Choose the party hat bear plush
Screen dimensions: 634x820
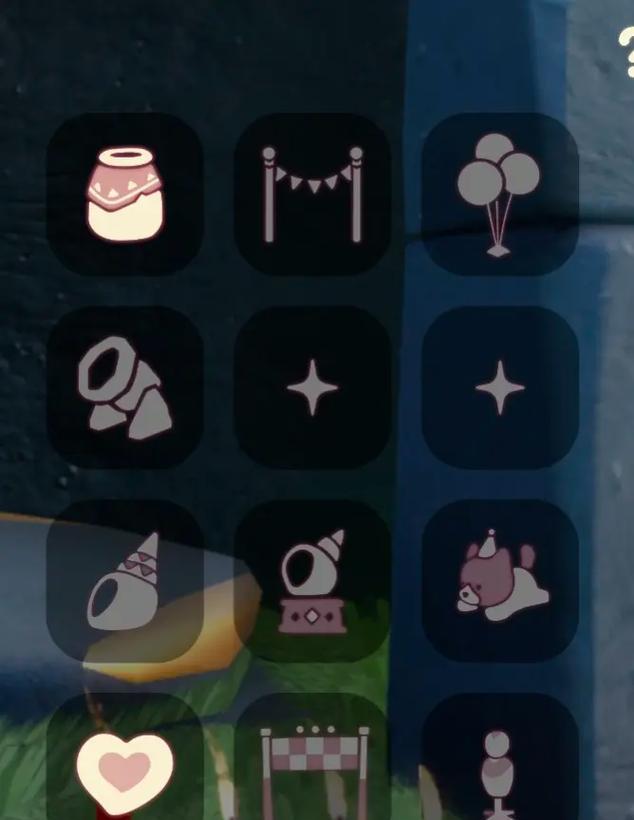(x=499, y=581)
